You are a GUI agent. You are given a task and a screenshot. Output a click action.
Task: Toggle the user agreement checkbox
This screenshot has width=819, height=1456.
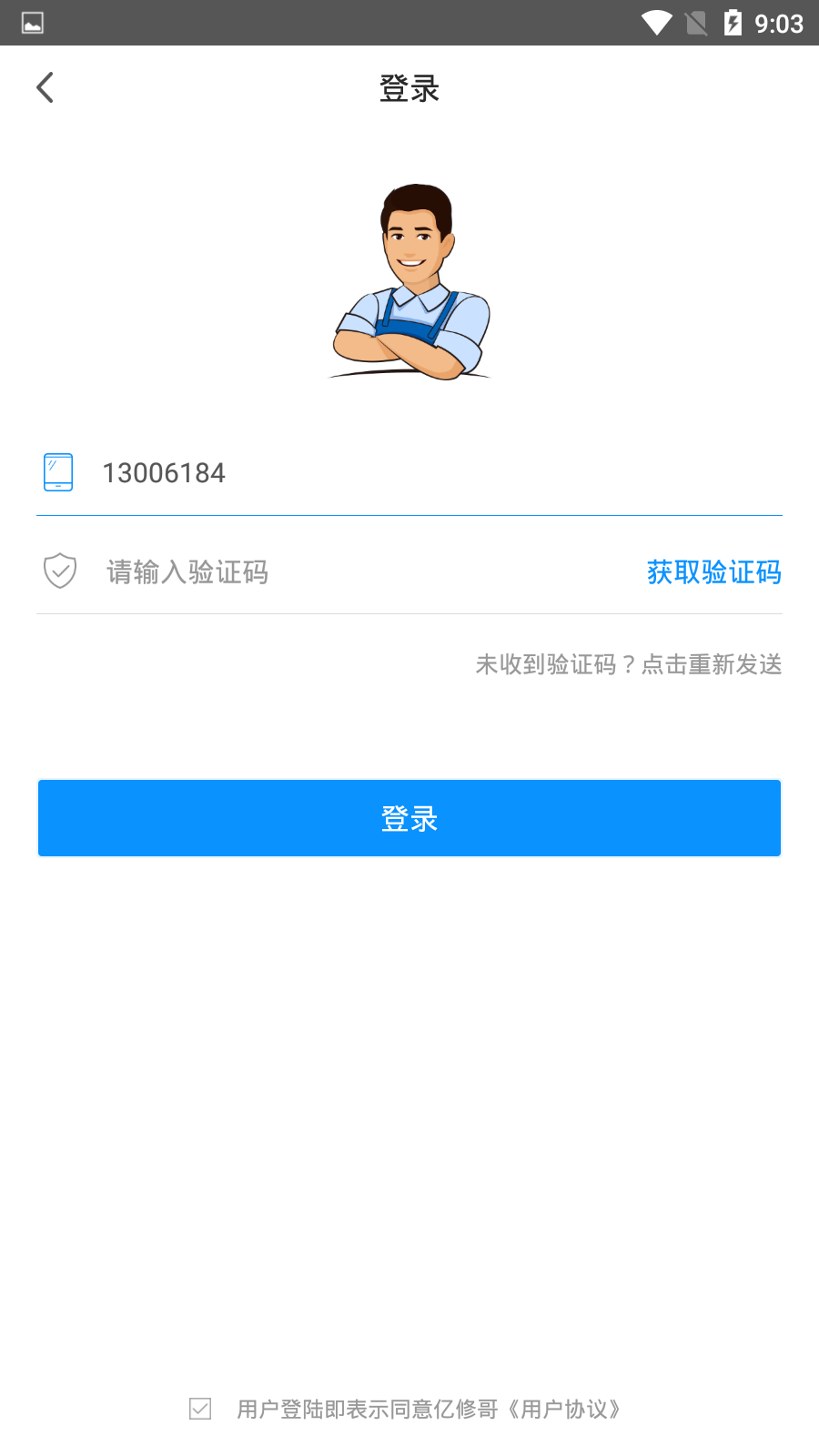pyautogui.click(x=199, y=1409)
